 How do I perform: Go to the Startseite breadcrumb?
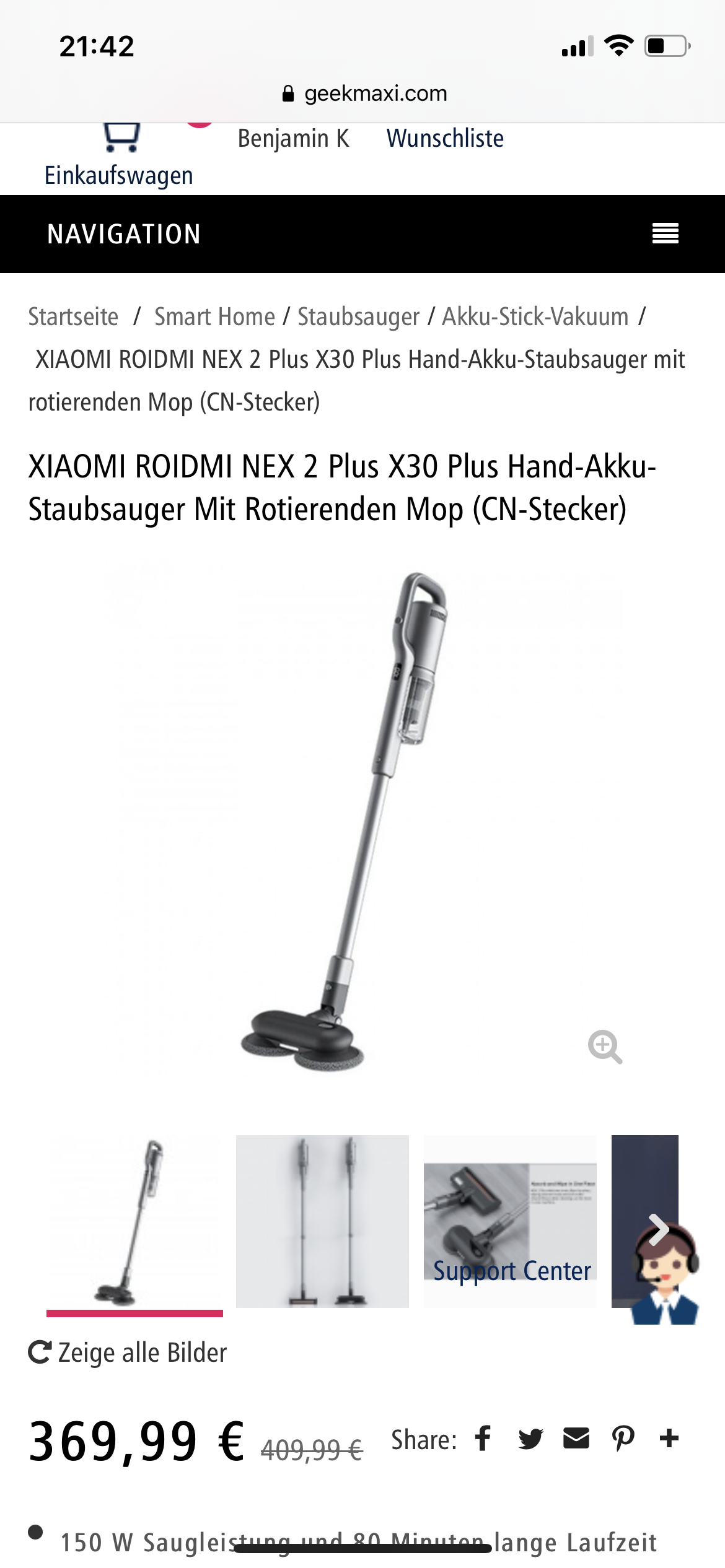73,316
